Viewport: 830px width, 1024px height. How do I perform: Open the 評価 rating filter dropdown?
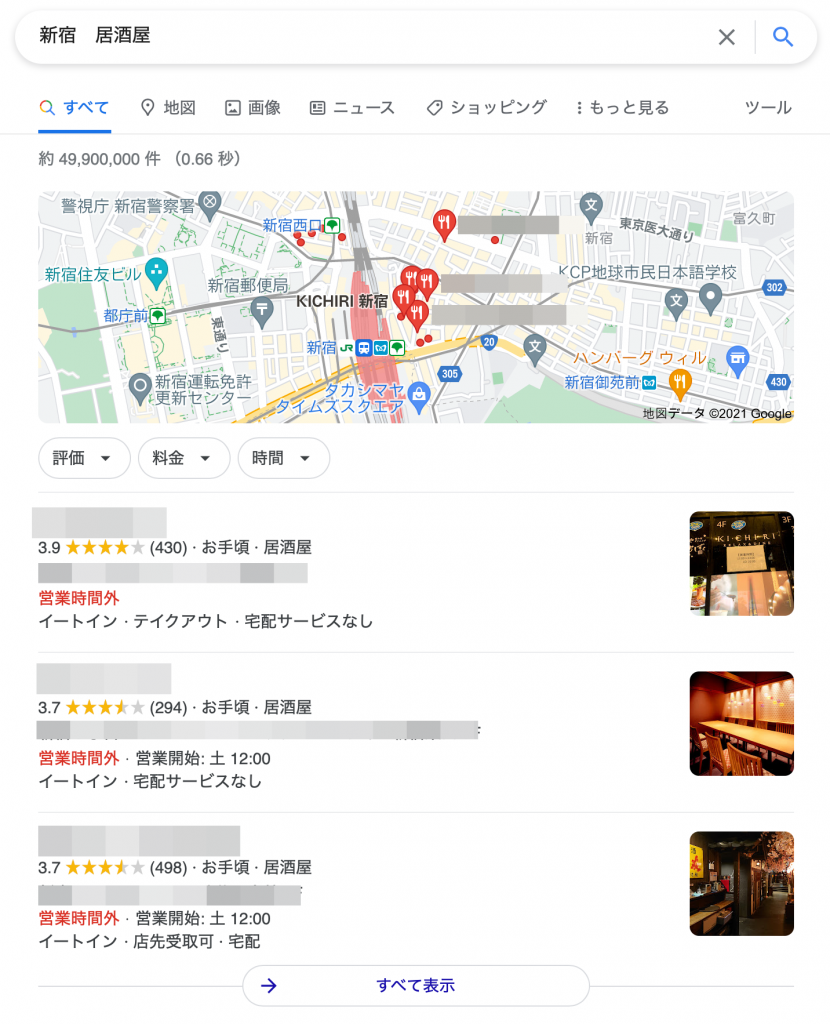pyautogui.click(x=83, y=458)
